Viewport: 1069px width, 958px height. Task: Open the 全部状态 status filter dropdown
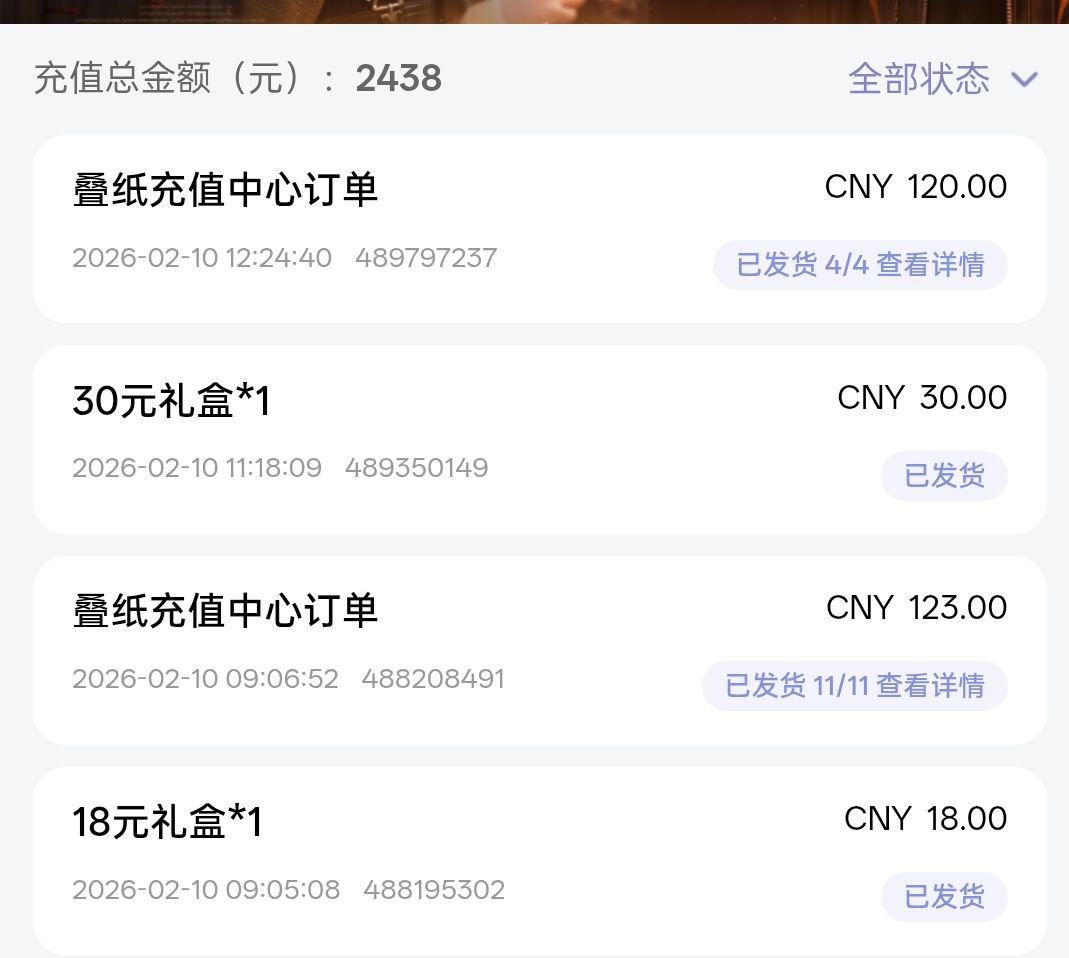[943, 79]
